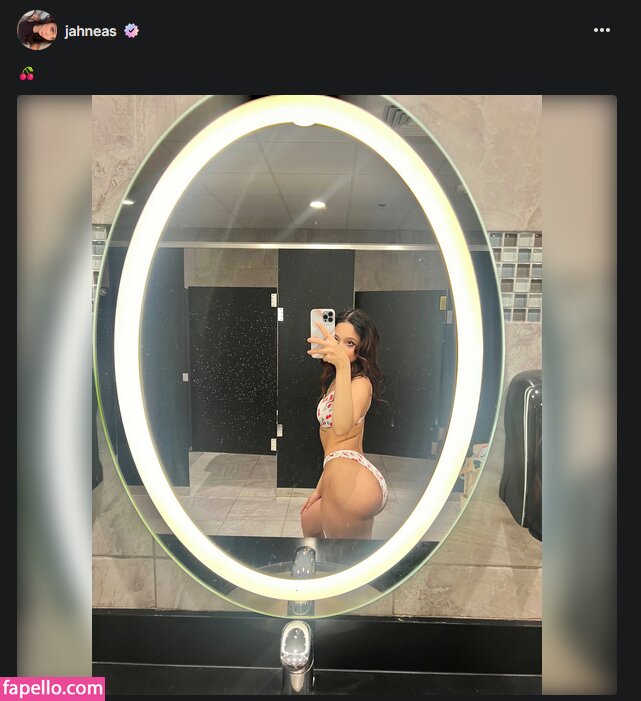The width and height of the screenshot is (641, 701).
Task: Tap the jahneas username link
Action: (90, 31)
